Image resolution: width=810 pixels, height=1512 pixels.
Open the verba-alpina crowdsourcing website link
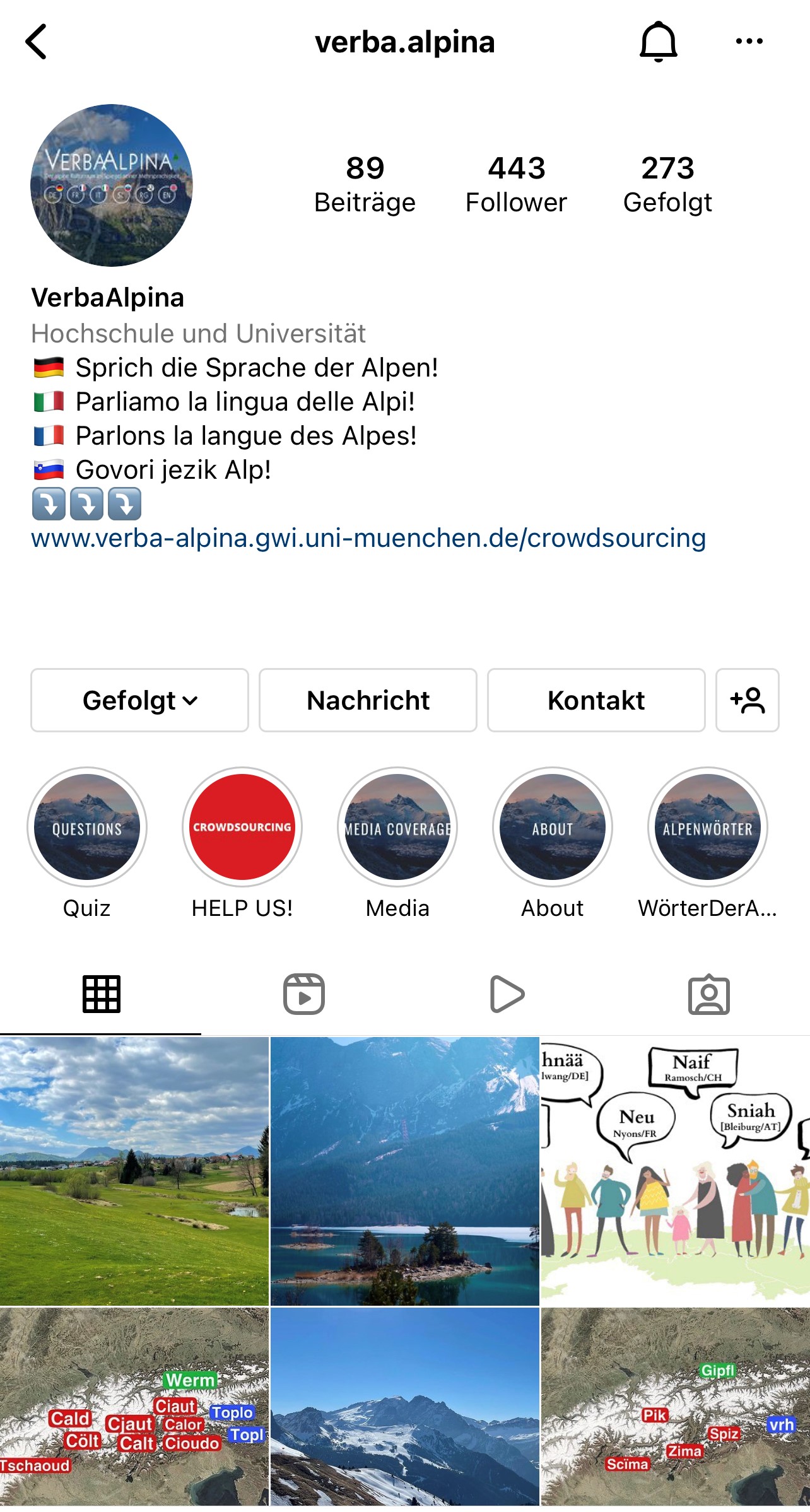click(x=368, y=538)
